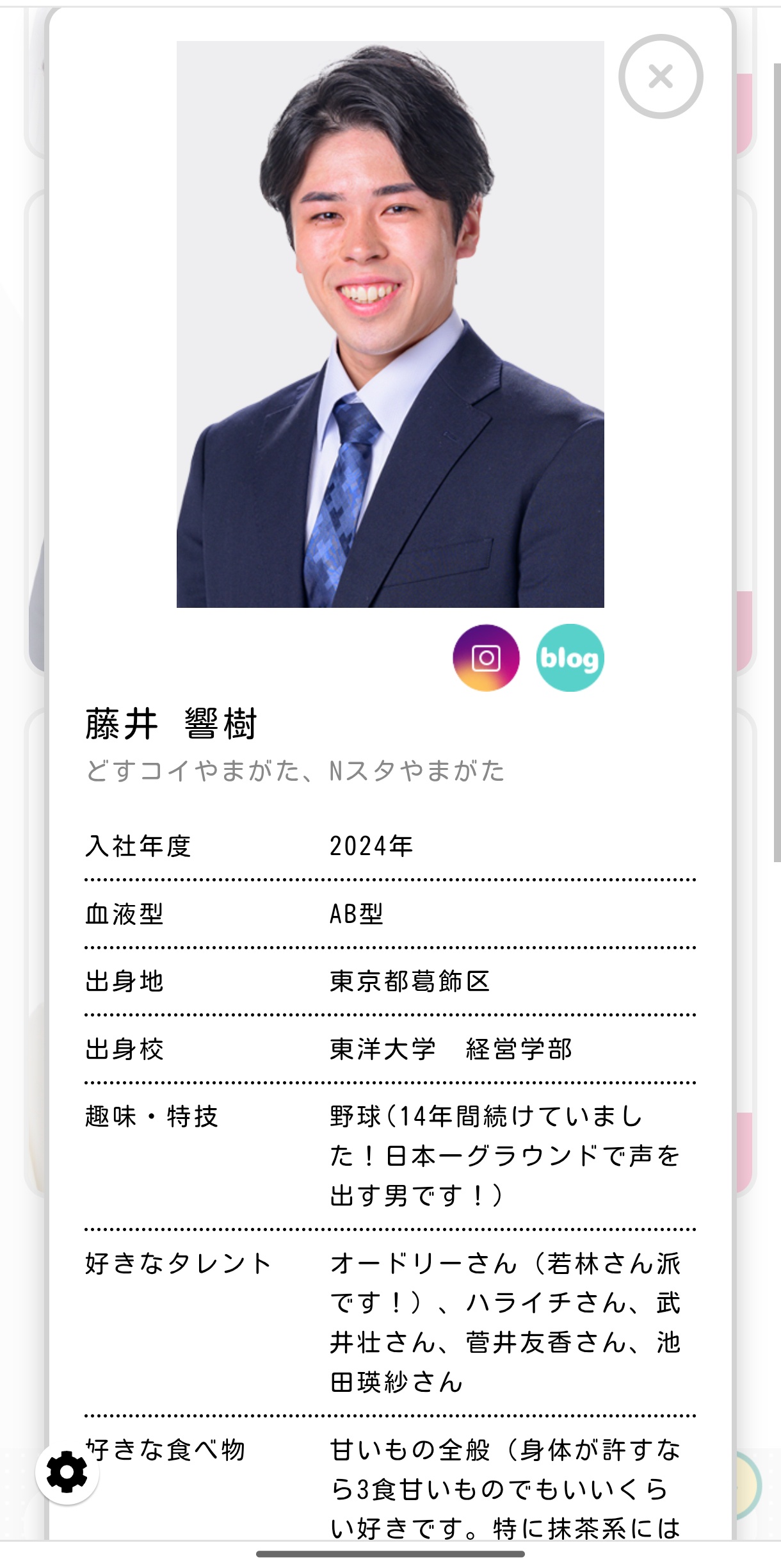Image resolution: width=781 pixels, height=1568 pixels.
Task: Close the announcer profile popup
Action: pos(661,77)
